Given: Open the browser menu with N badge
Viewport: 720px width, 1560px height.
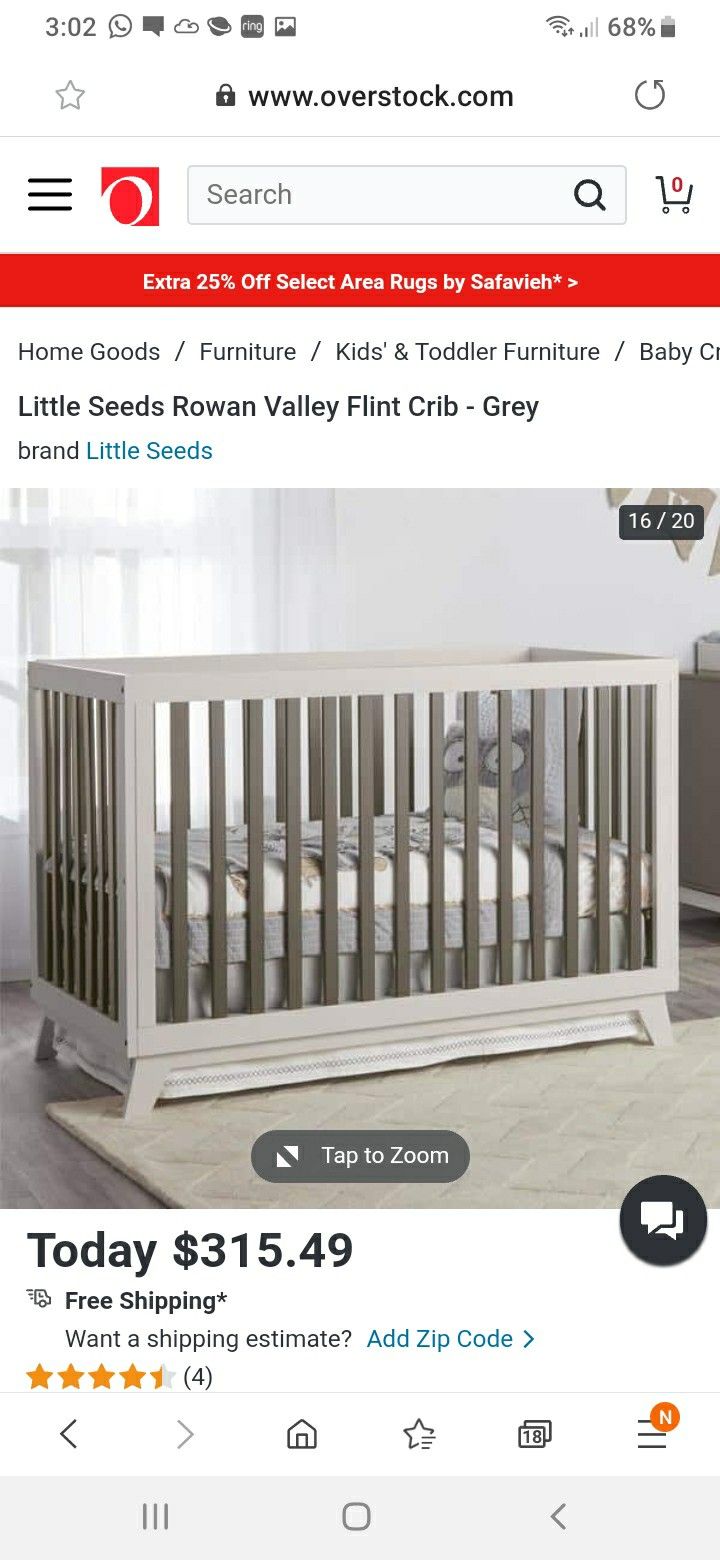Looking at the screenshot, I should point(651,1434).
